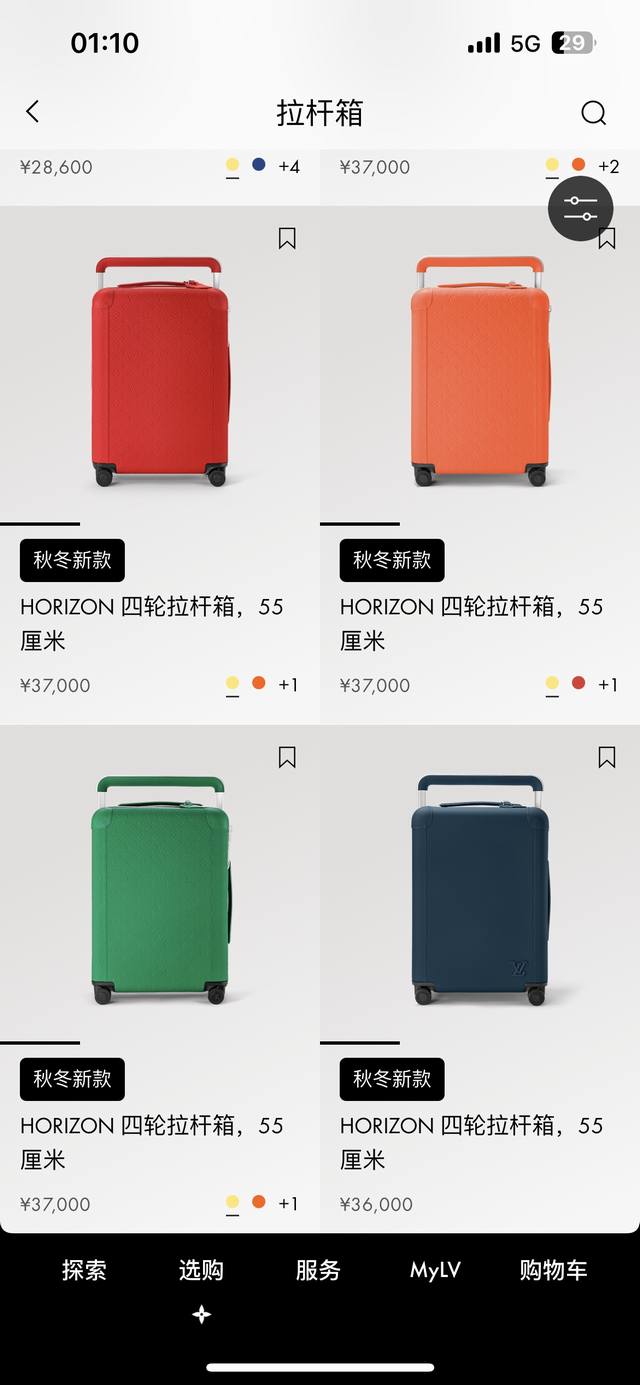Screen dimensions: 640x1385
Task: Open the 购物车 cart tab
Action: click(553, 1270)
